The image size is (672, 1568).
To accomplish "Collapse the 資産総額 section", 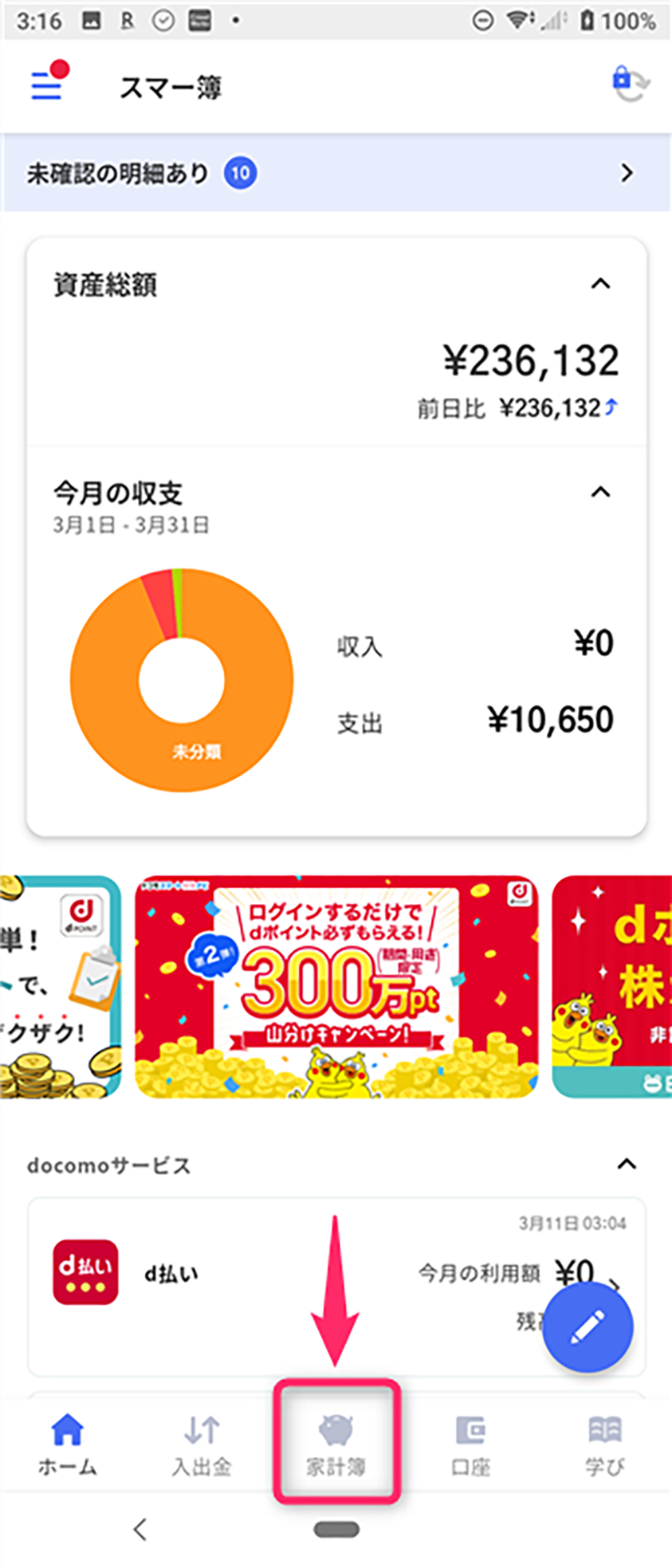I will [x=600, y=285].
